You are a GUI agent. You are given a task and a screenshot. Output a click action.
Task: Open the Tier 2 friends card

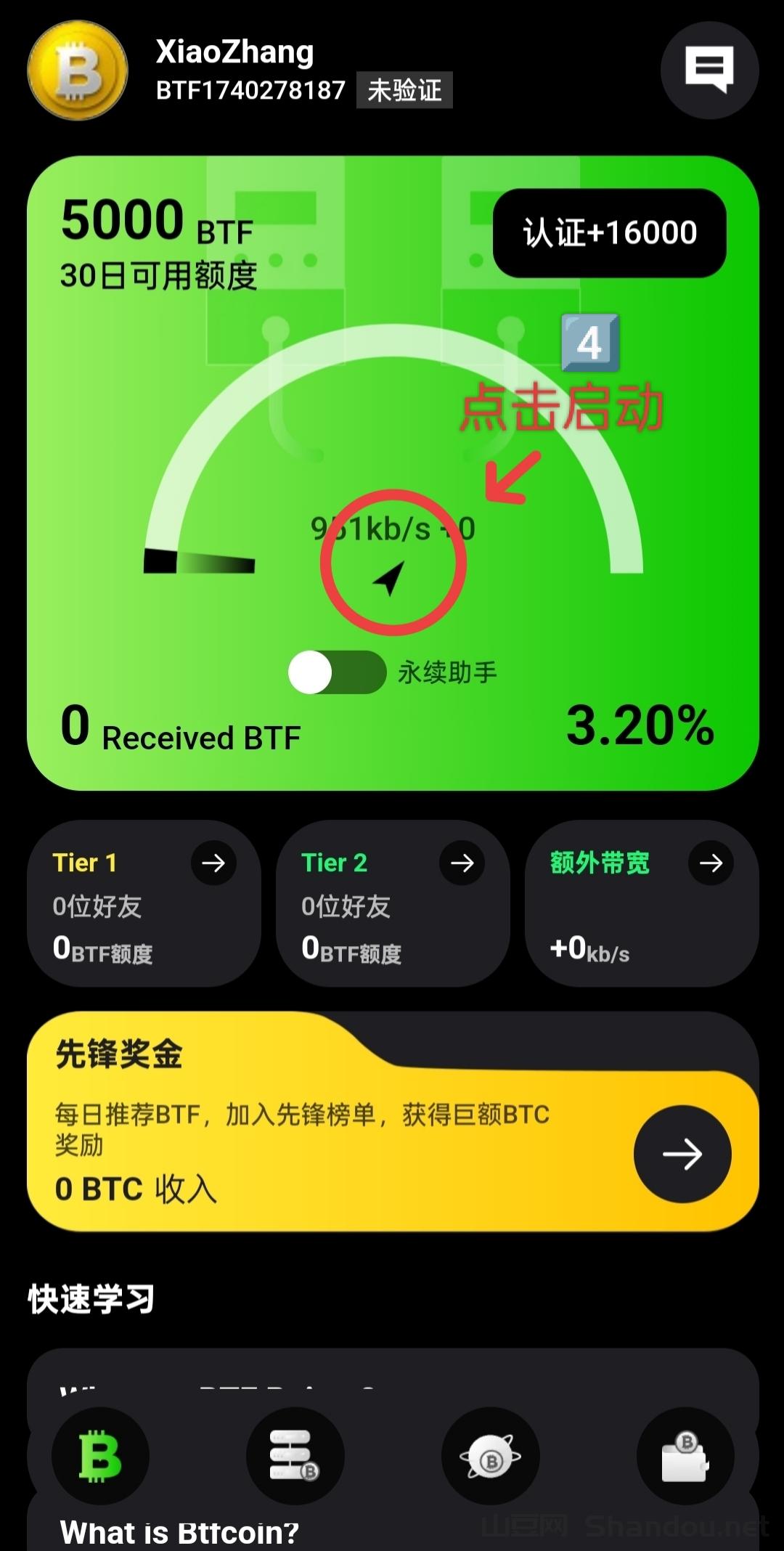tap(392, 903)
